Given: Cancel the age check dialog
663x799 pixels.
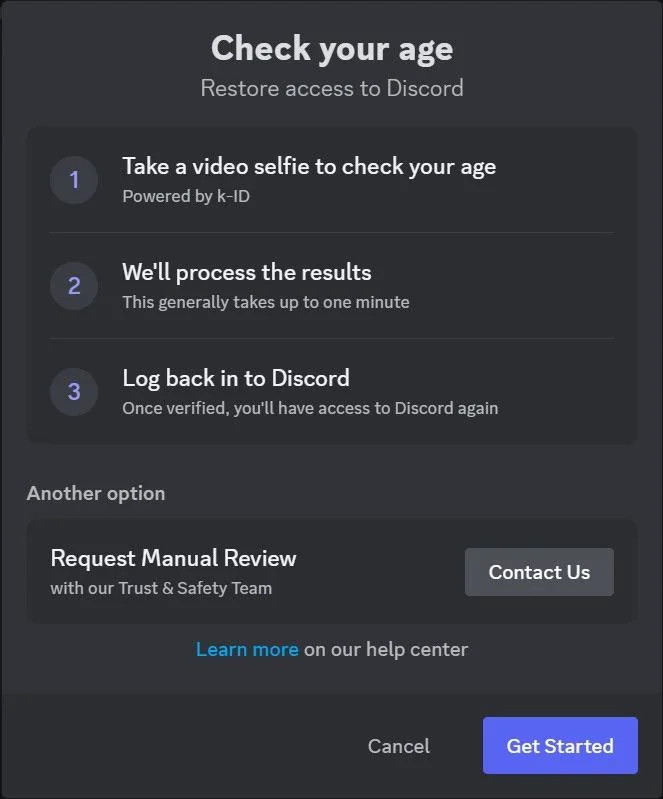Looking at the screenshot, I should point(398,746).
